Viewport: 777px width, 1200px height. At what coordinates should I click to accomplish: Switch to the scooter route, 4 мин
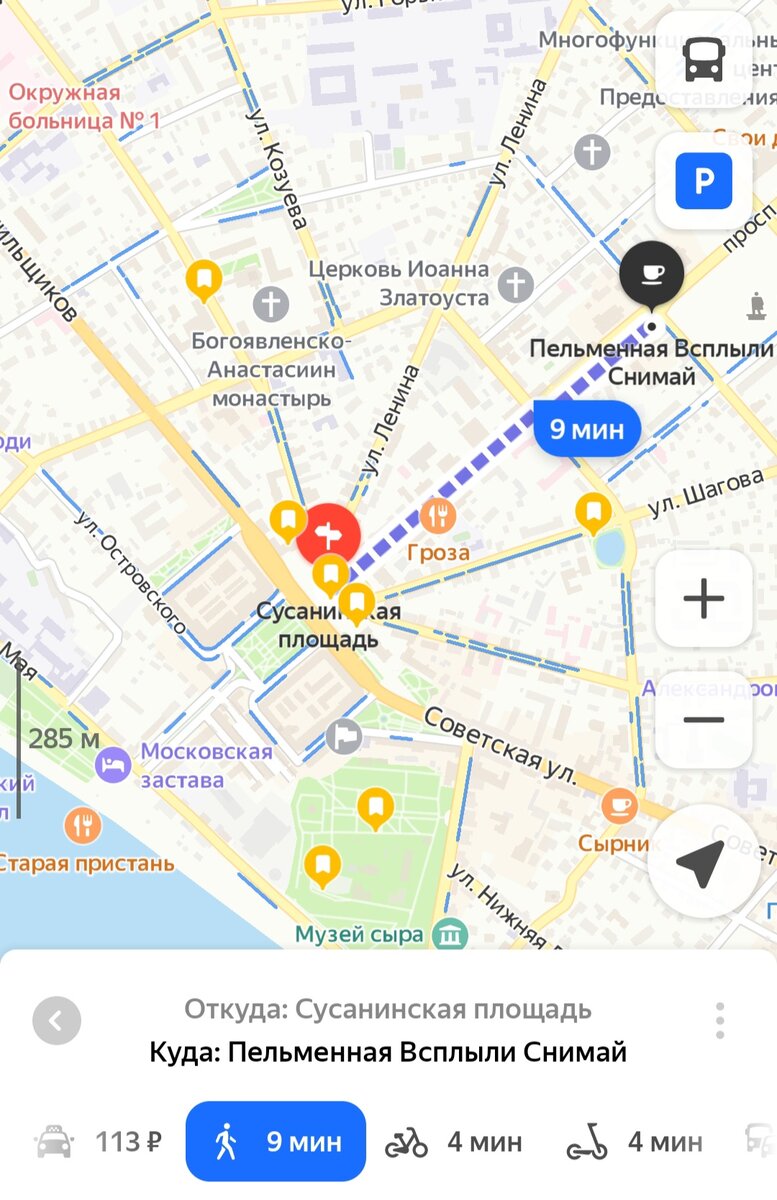[634, 1141]
